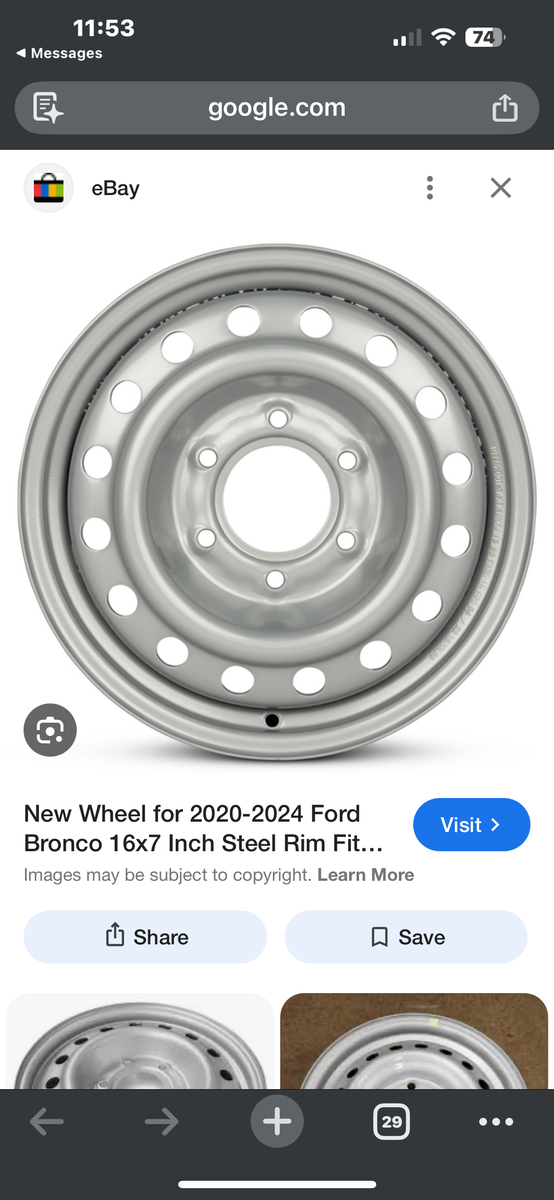Go back to the previous page
This screenshot has height=1200, width=554.
click(x=47, y=1122)
